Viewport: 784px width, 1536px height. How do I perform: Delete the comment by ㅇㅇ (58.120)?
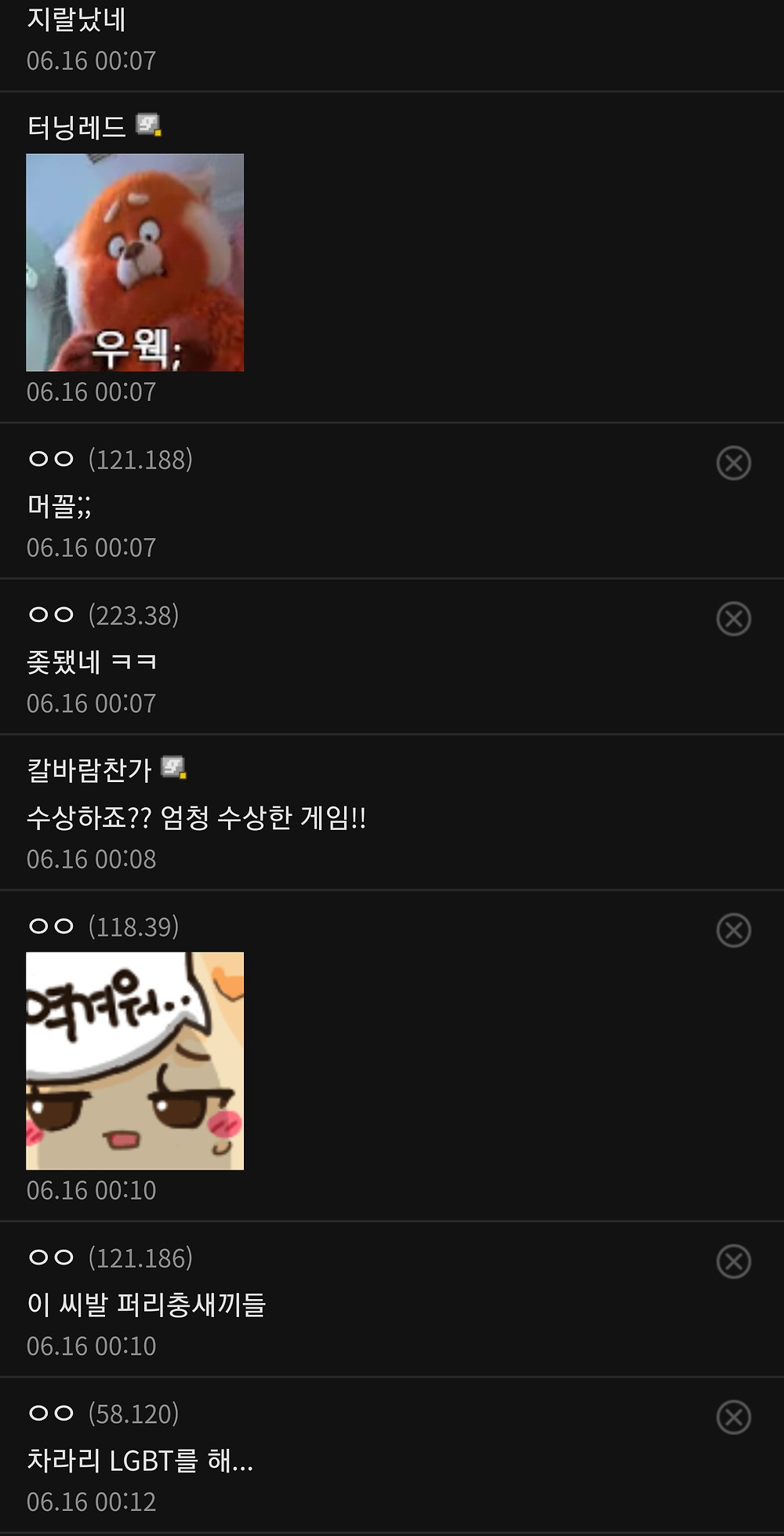[733, 1418]
